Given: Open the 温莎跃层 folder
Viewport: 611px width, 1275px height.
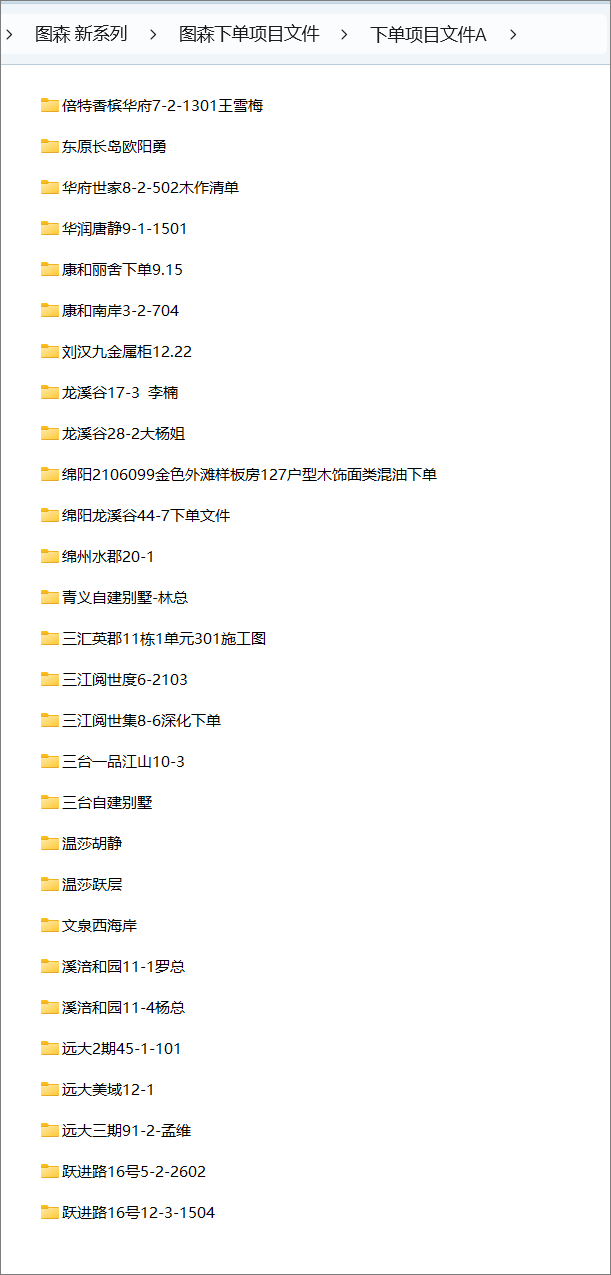Looking at the screenshot, I should [92, 884].
